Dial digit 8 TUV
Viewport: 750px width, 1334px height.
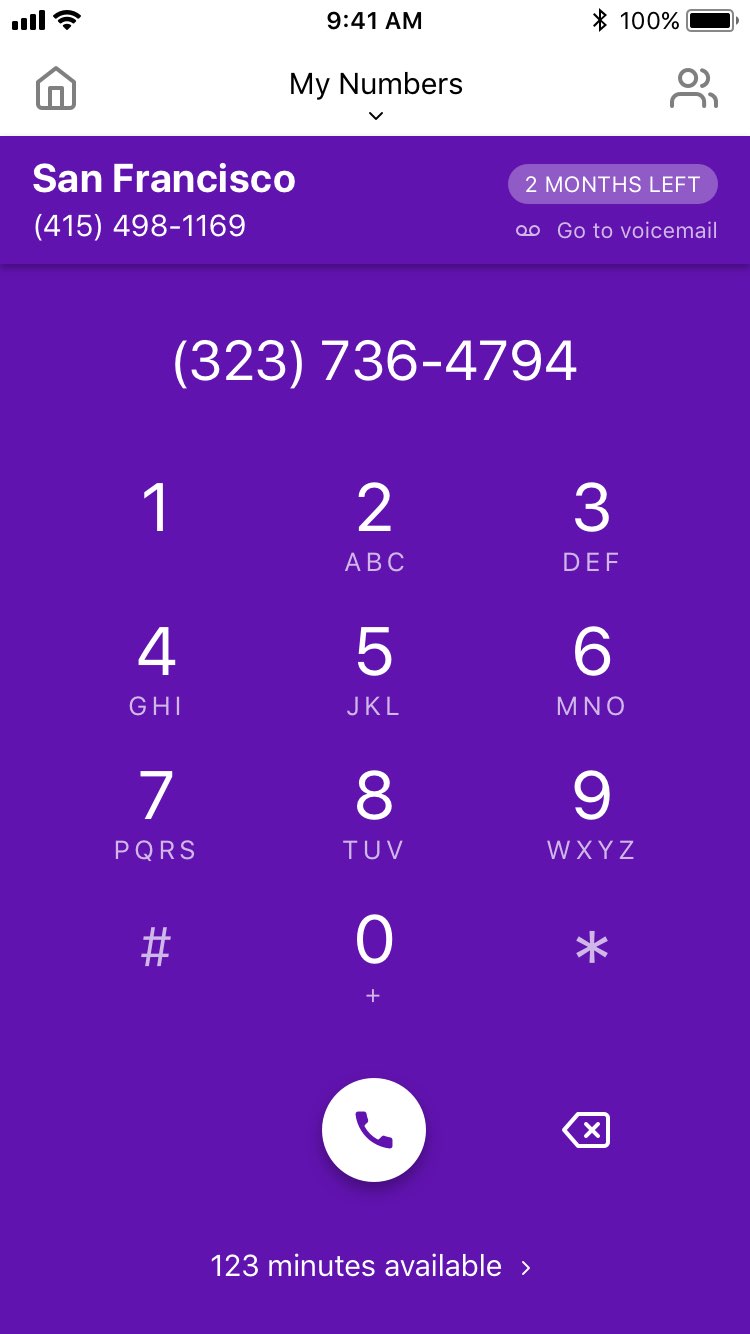[374, 814]
